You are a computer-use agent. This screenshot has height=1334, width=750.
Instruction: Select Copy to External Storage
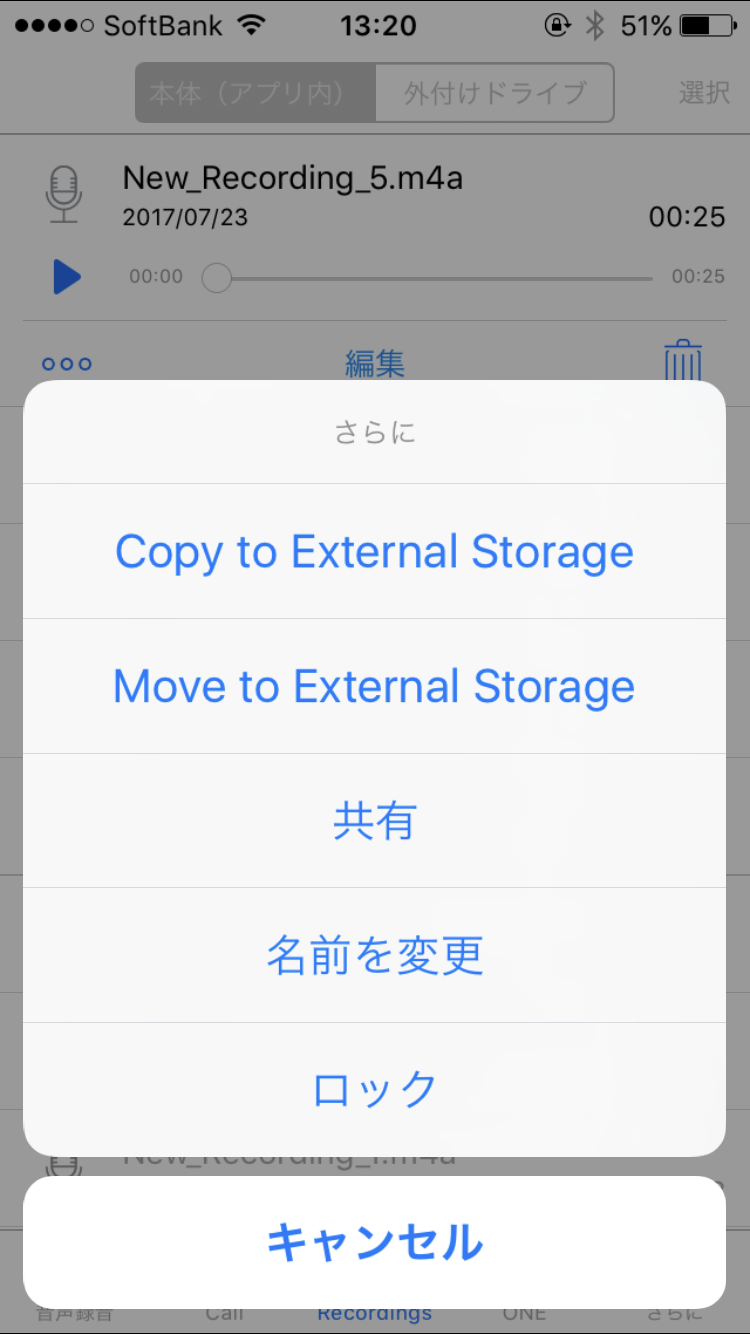click(374, 552)
